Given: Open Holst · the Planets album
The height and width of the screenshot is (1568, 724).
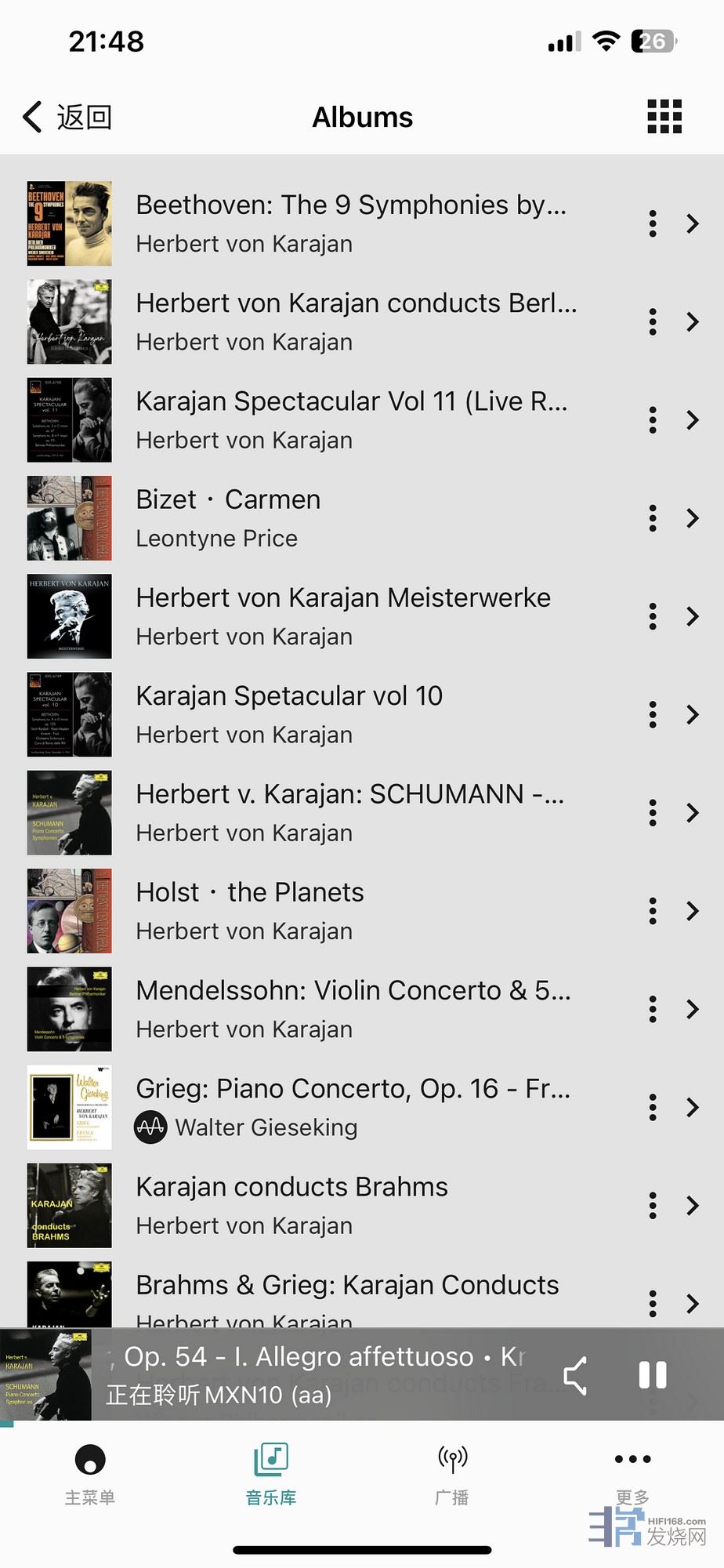Looking at the screenshot, I should 250,910.
